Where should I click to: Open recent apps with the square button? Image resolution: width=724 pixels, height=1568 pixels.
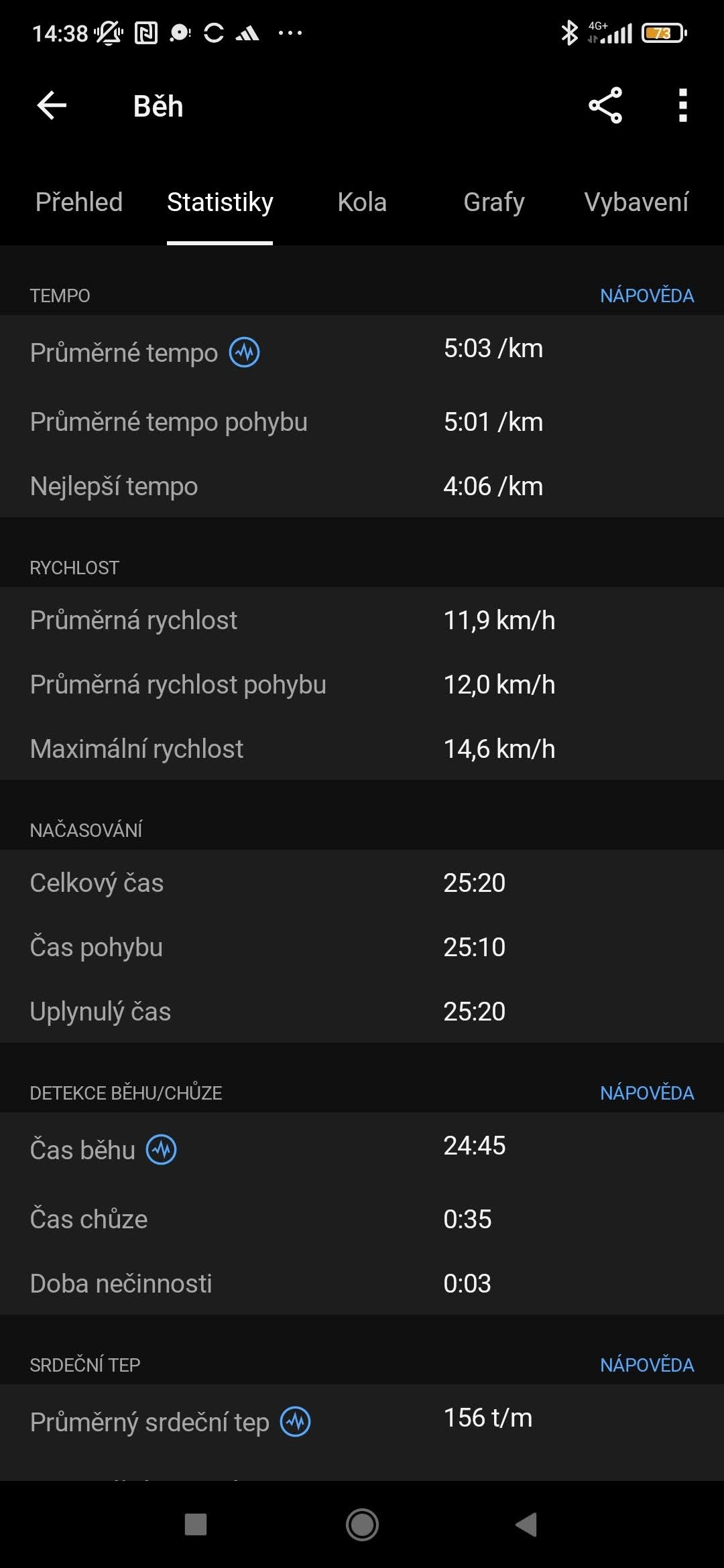point(196,1525)
